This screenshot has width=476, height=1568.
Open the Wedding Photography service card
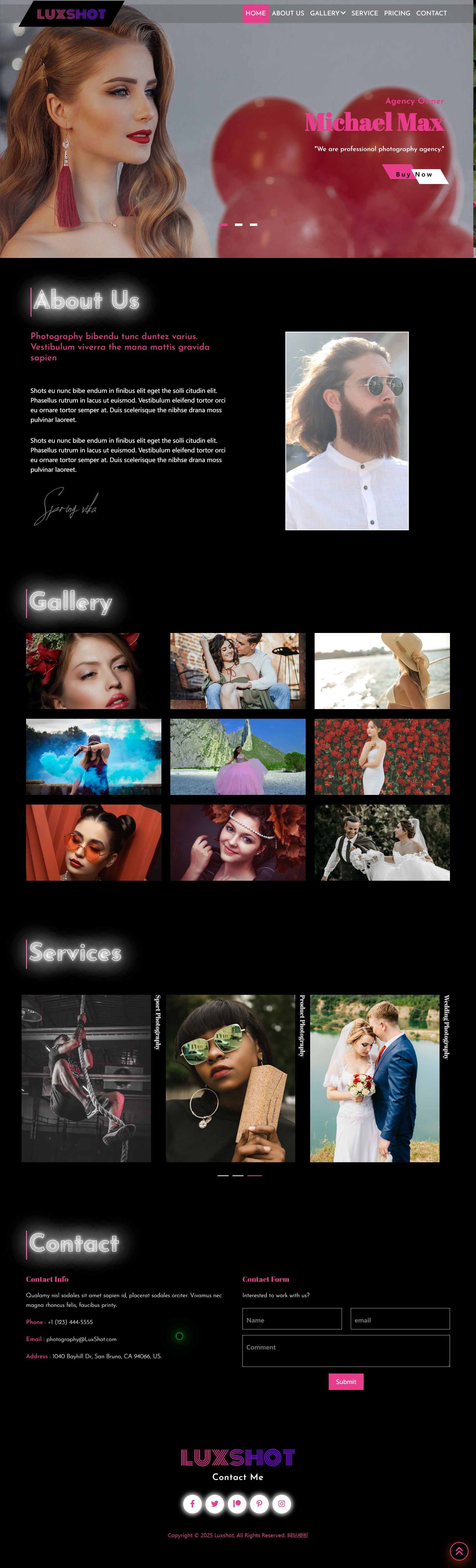pos(375,1078)
